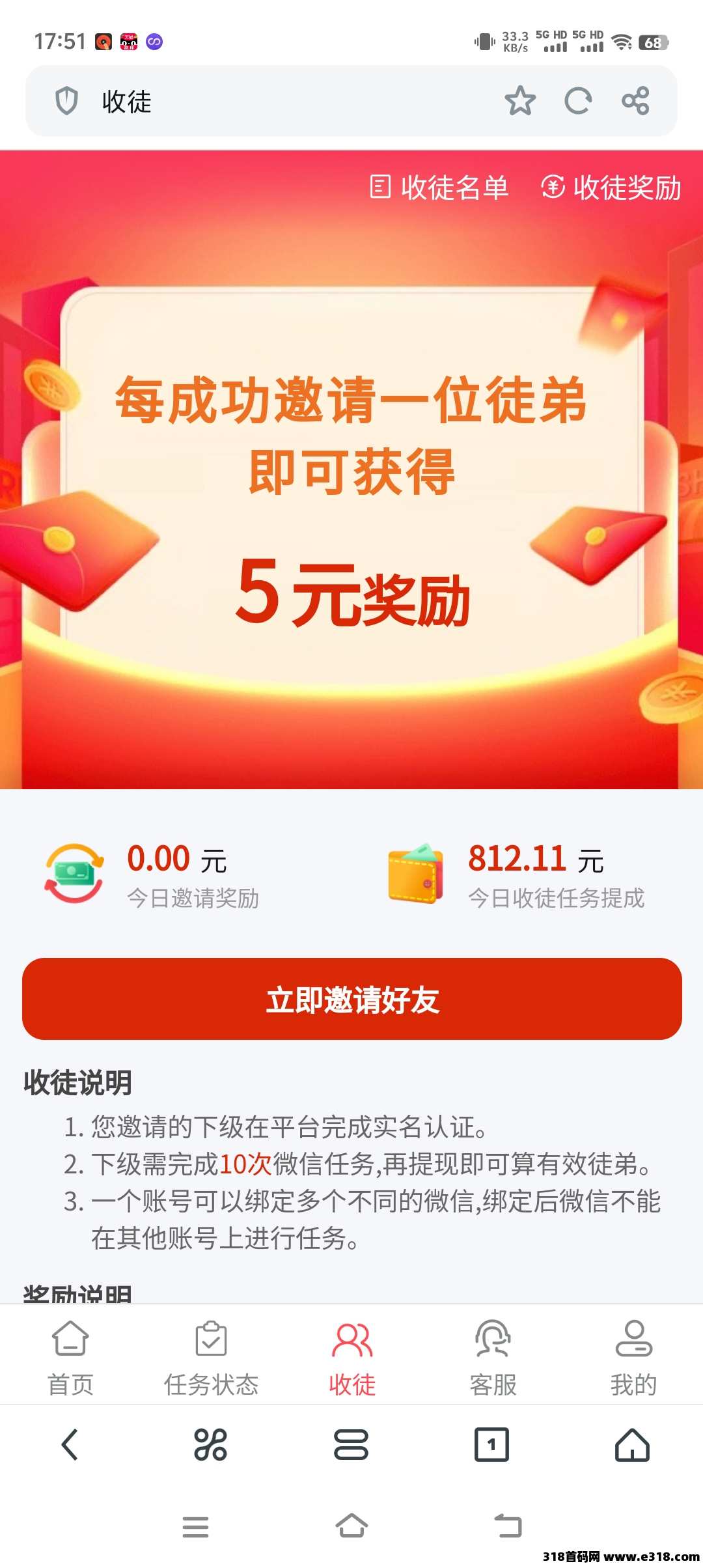
Task: Open the browser tools menu
Action: click(x=210, y=1445)
